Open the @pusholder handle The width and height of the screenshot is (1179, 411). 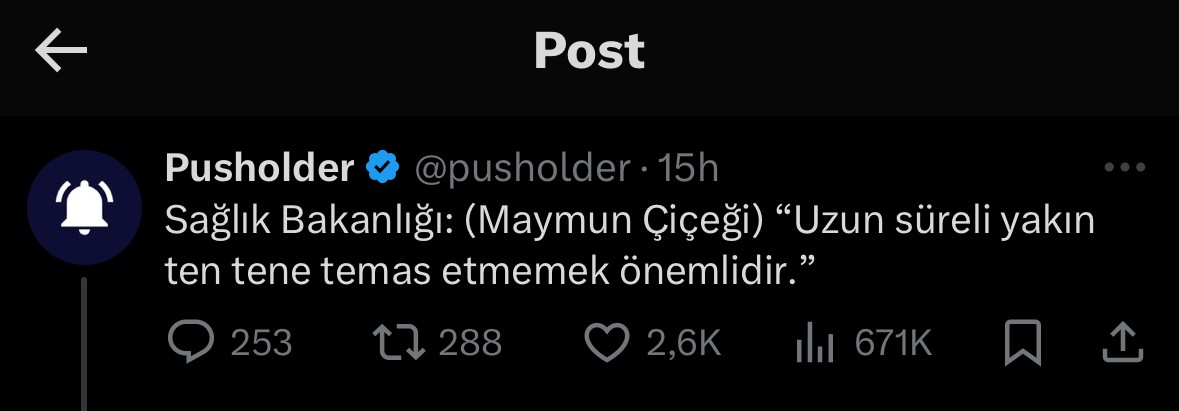coord(523,169)
